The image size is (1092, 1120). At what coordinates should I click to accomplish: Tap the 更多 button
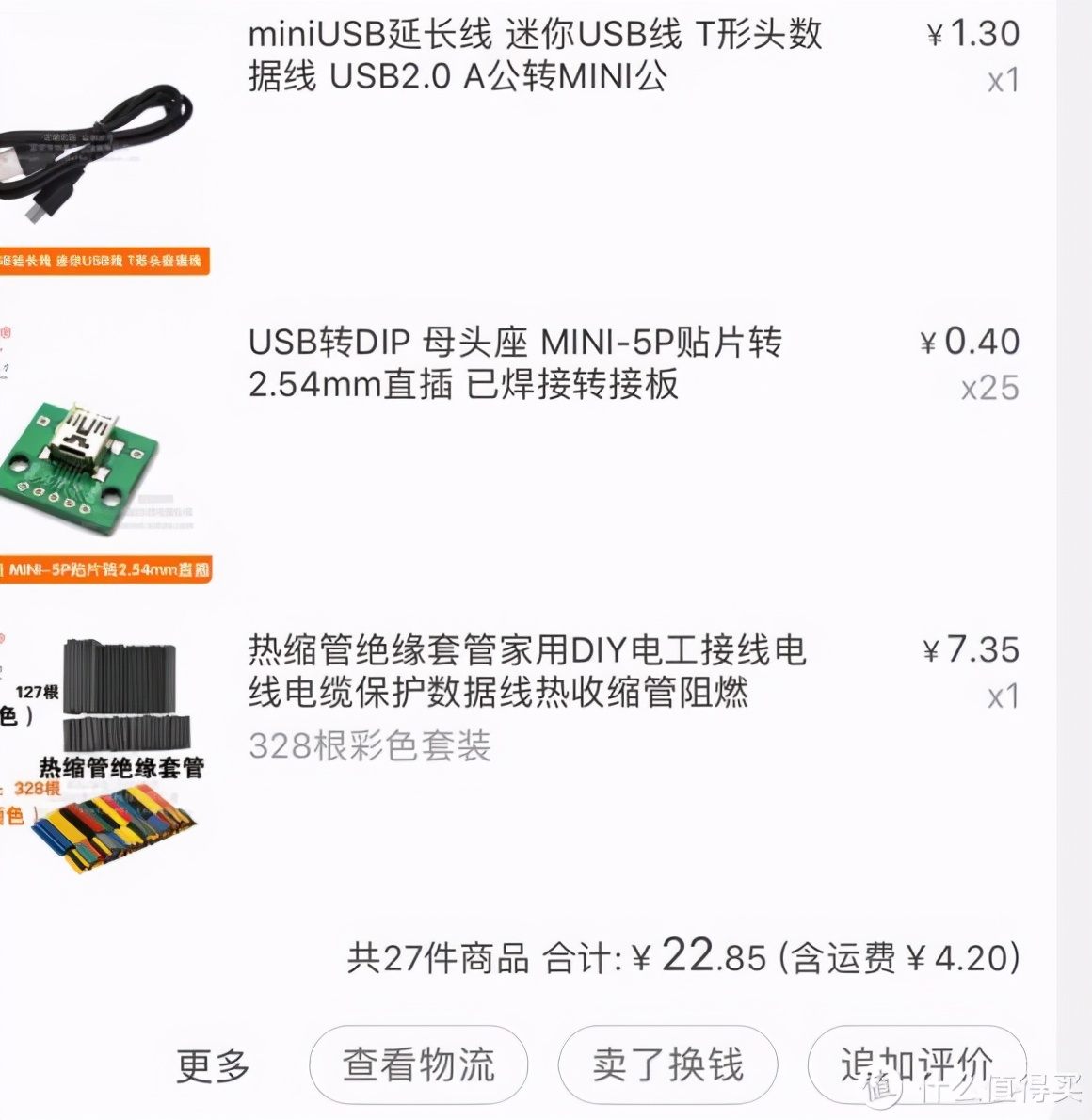[x=213, y=1064]
